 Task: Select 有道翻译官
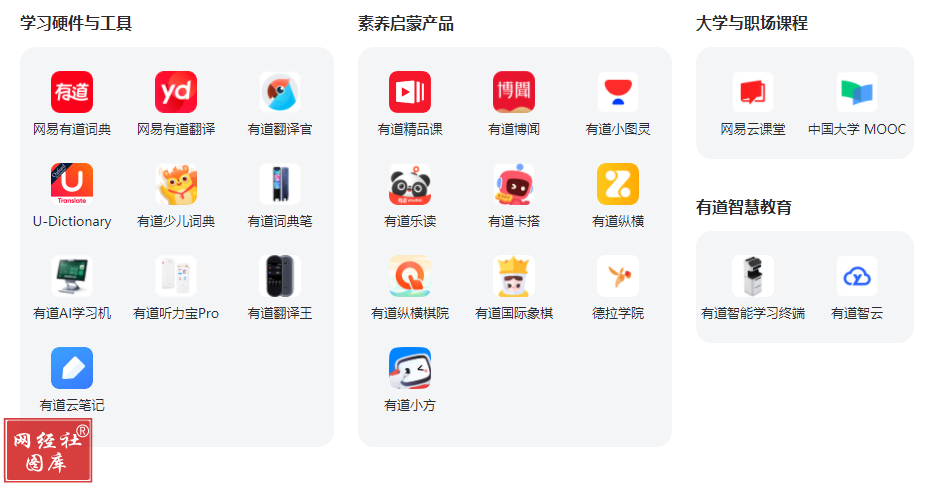[280, 93]
